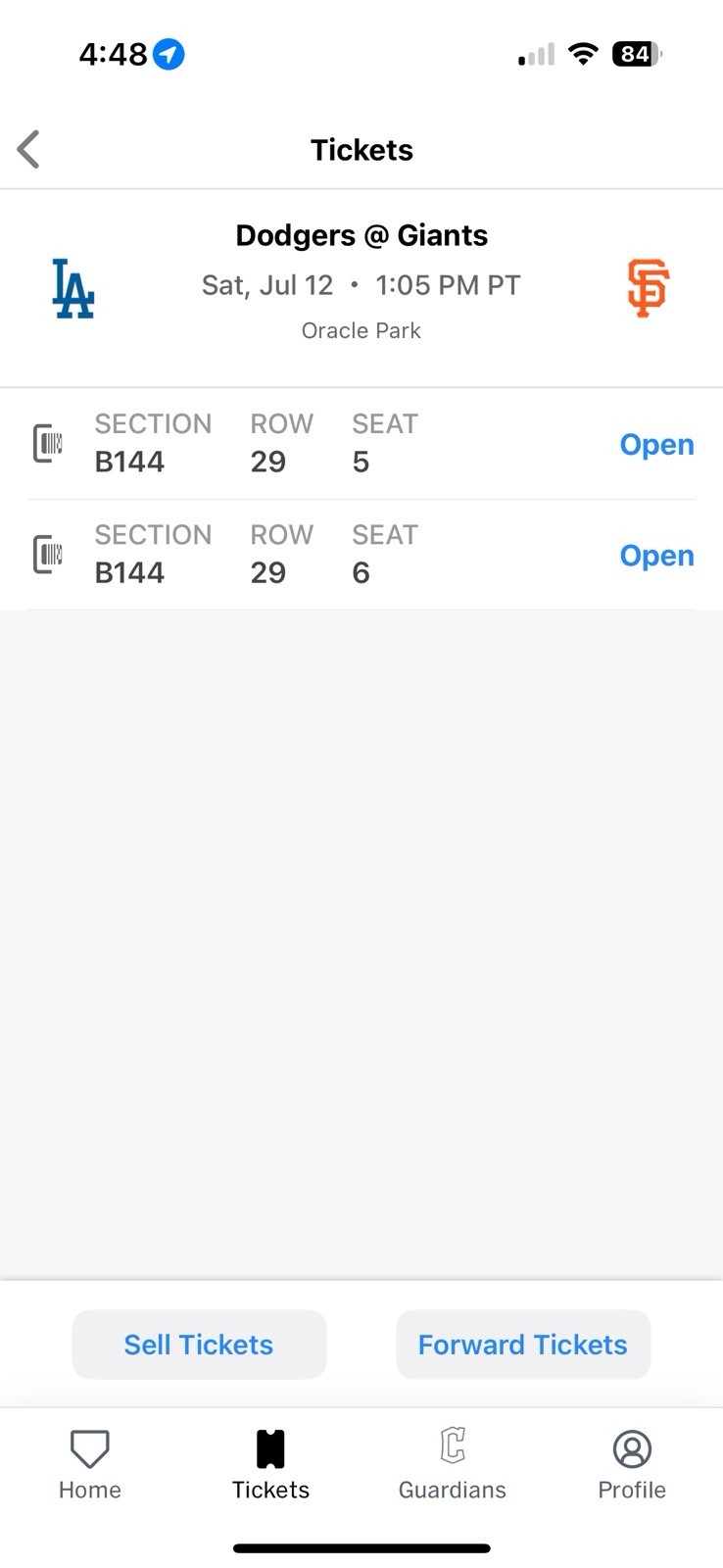Go back from the Tickets screen
Viewport: 723px width, 1568px height.
pyautogui.click(x=29, y=150)
